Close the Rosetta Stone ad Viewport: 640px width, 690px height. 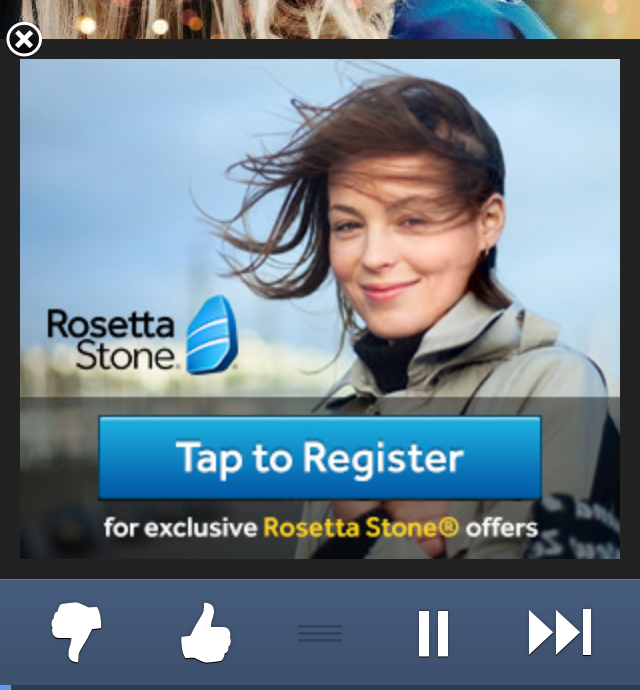click(24, 40)
